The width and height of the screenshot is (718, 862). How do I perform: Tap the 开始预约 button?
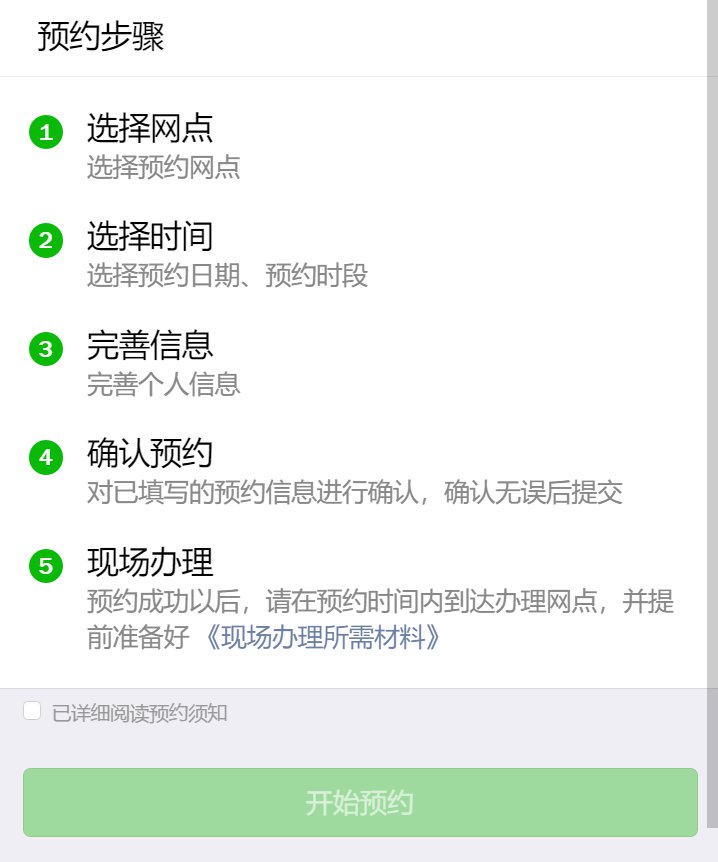[360, 802]
